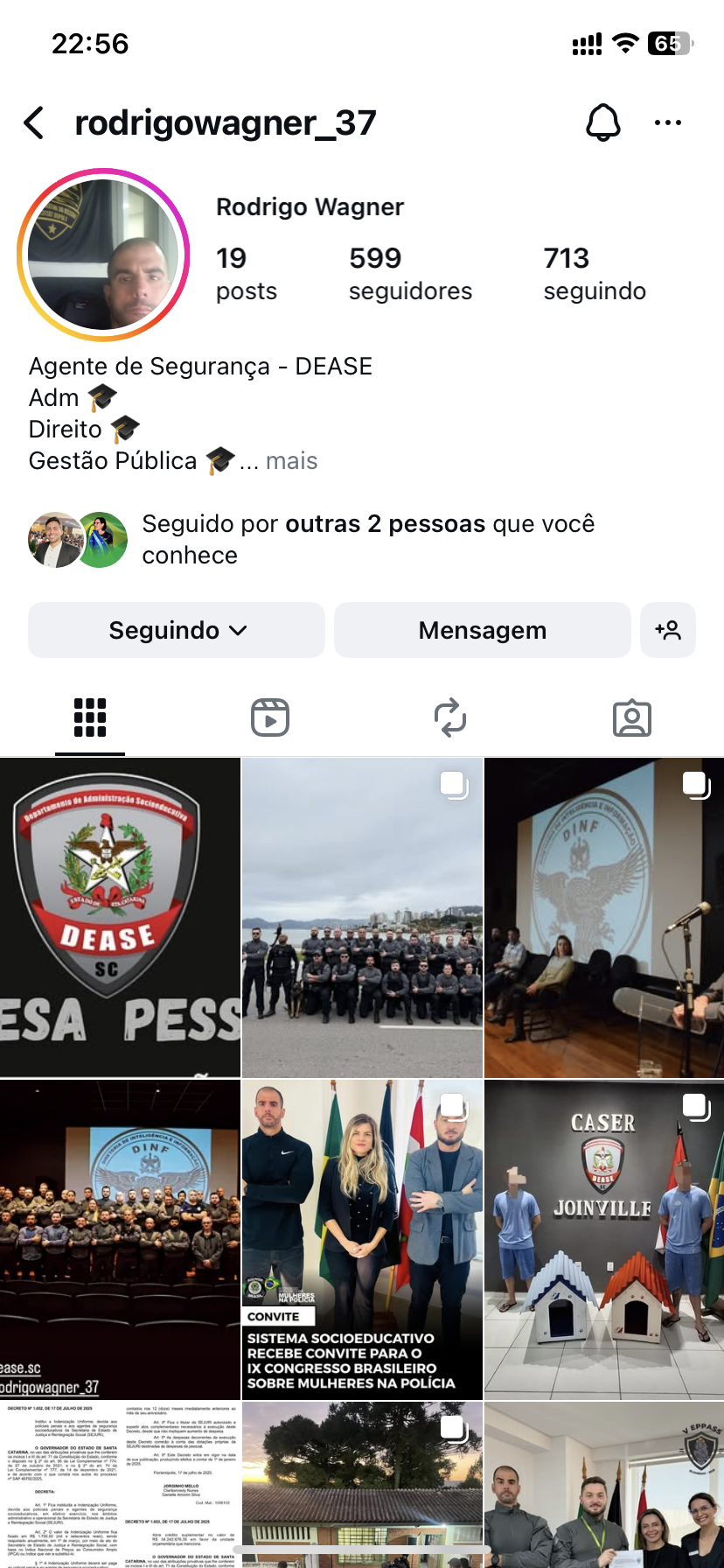This screenshot has height=1568, width=724.
Task: Open the CASER Joinville post
Action: 604,1239
